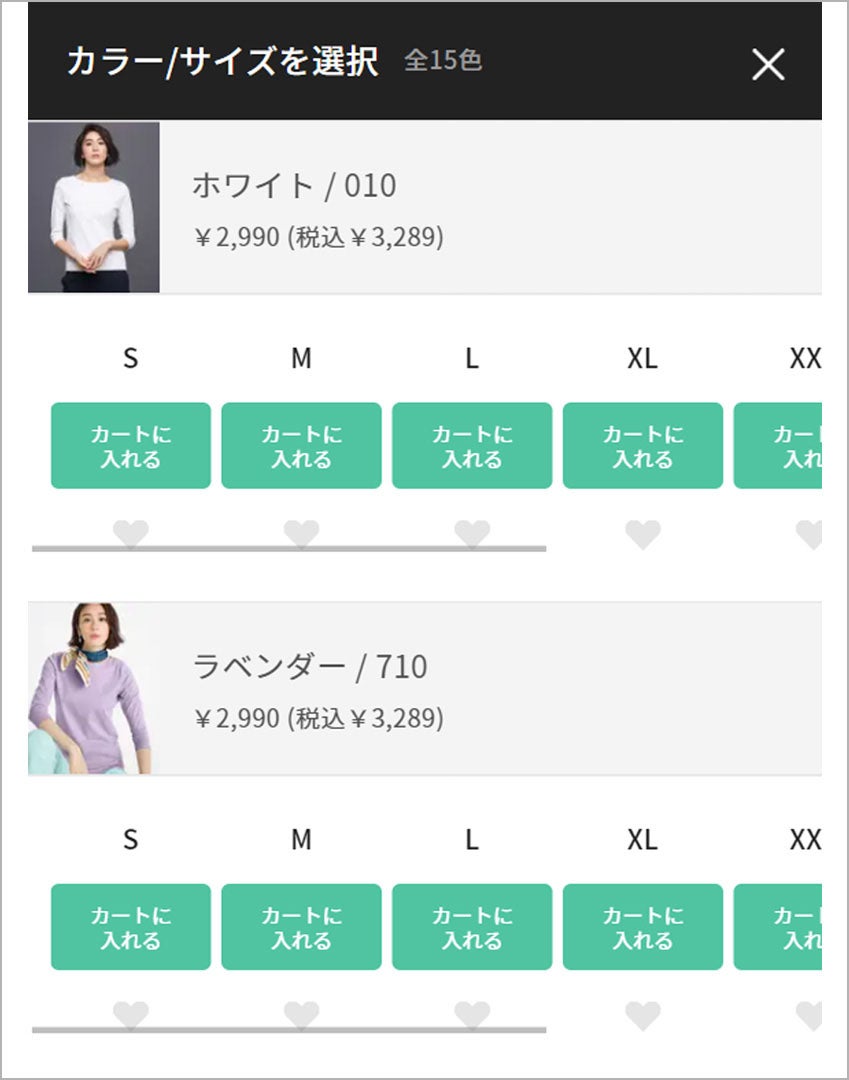Add White size S to cart
Screen dimensions: 849x1080
pos(131,446)
